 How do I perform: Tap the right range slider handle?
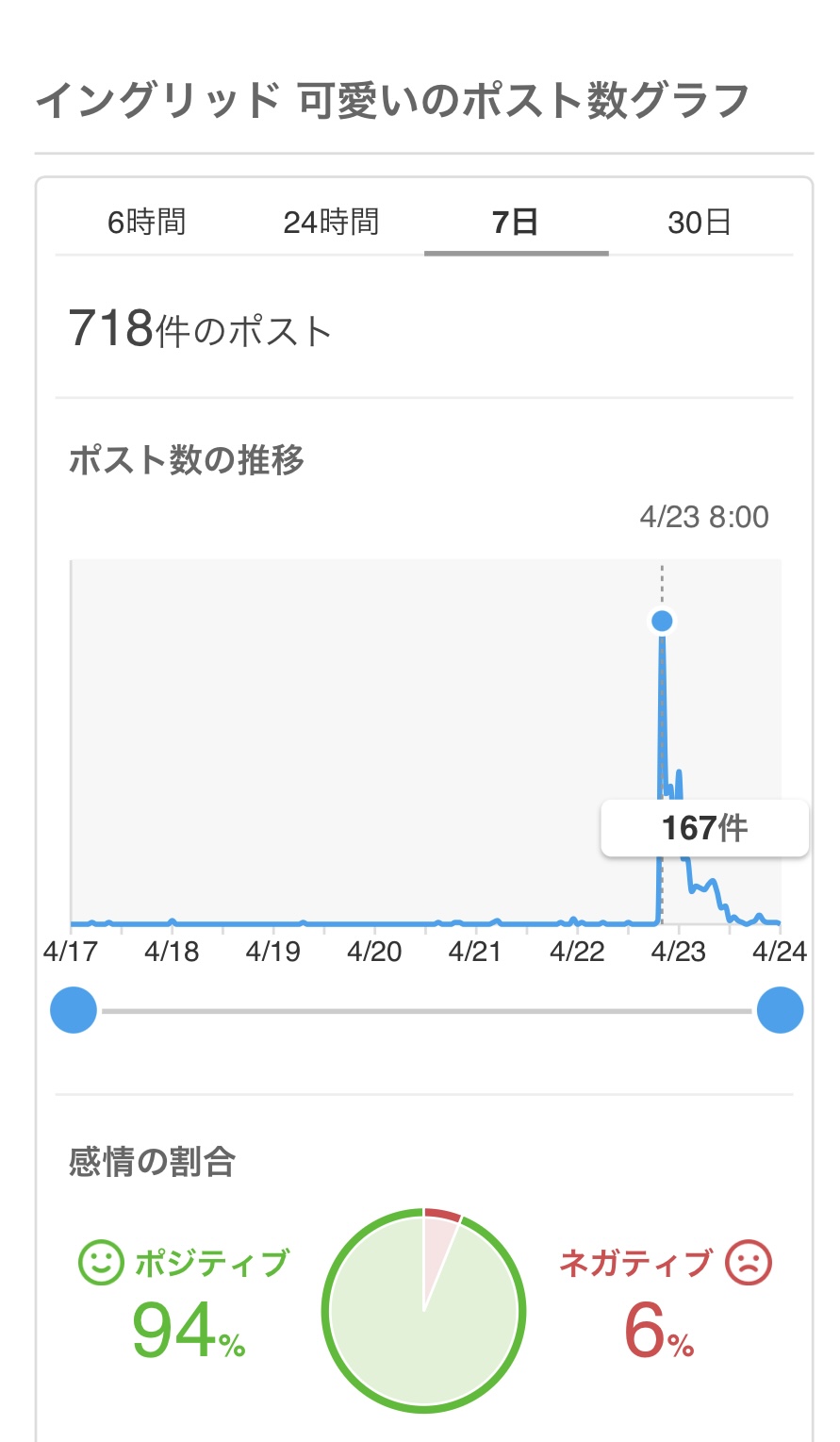point(780,1010)
